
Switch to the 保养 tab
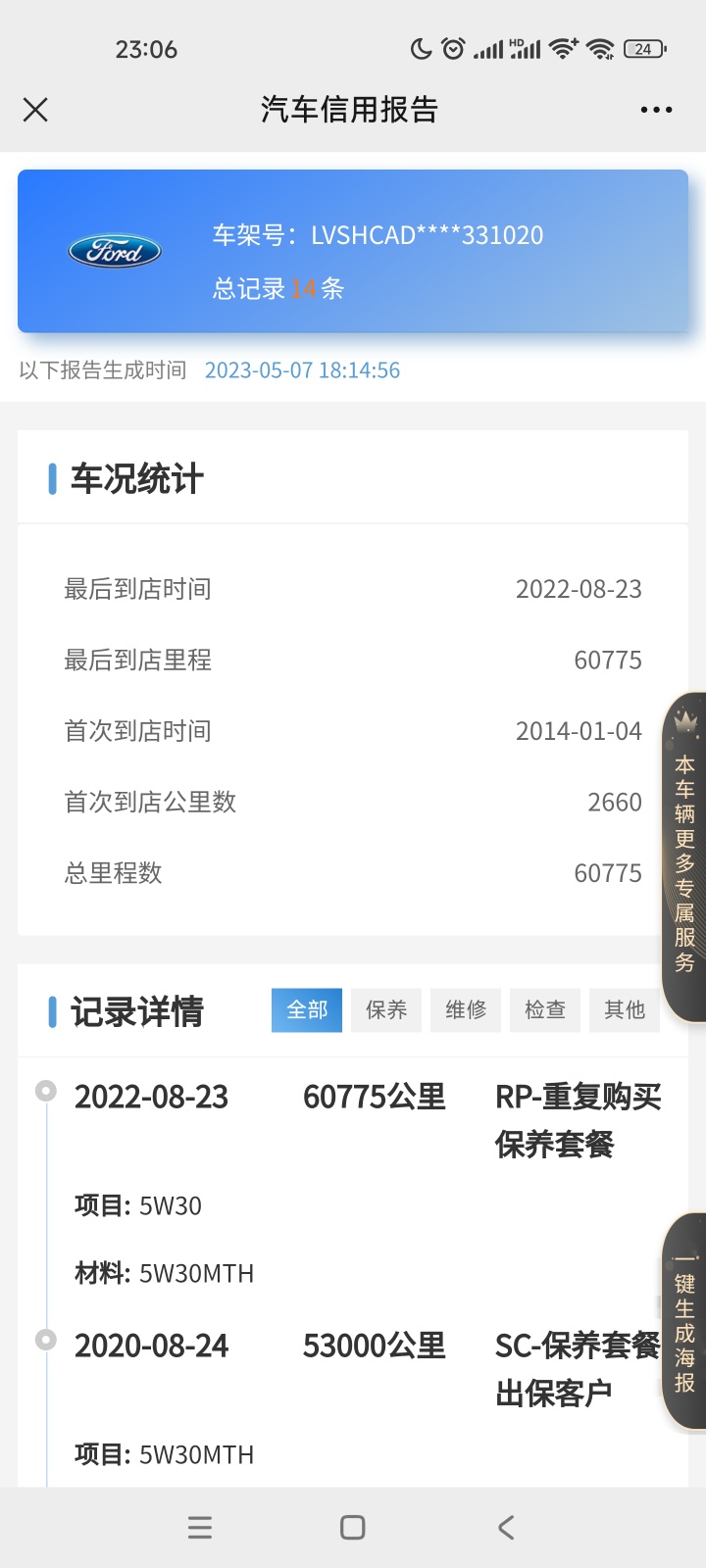pyautogui.click(x=386, y=1009)
